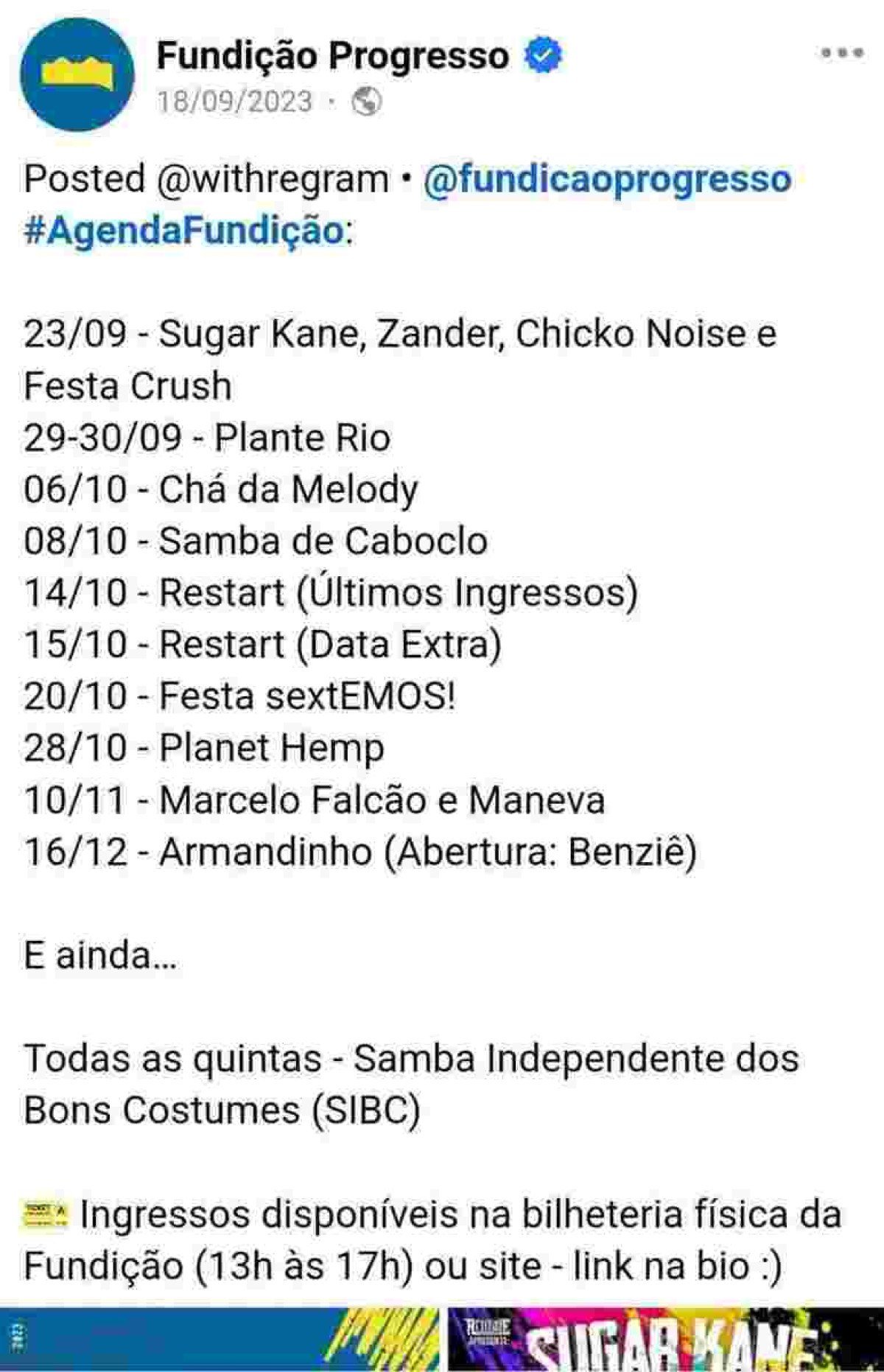The width and height of the screenshot is (884, 1372).
Task: Select the '28/10 - Planet Hemp' event line
Action: click(x=203, y=748)
